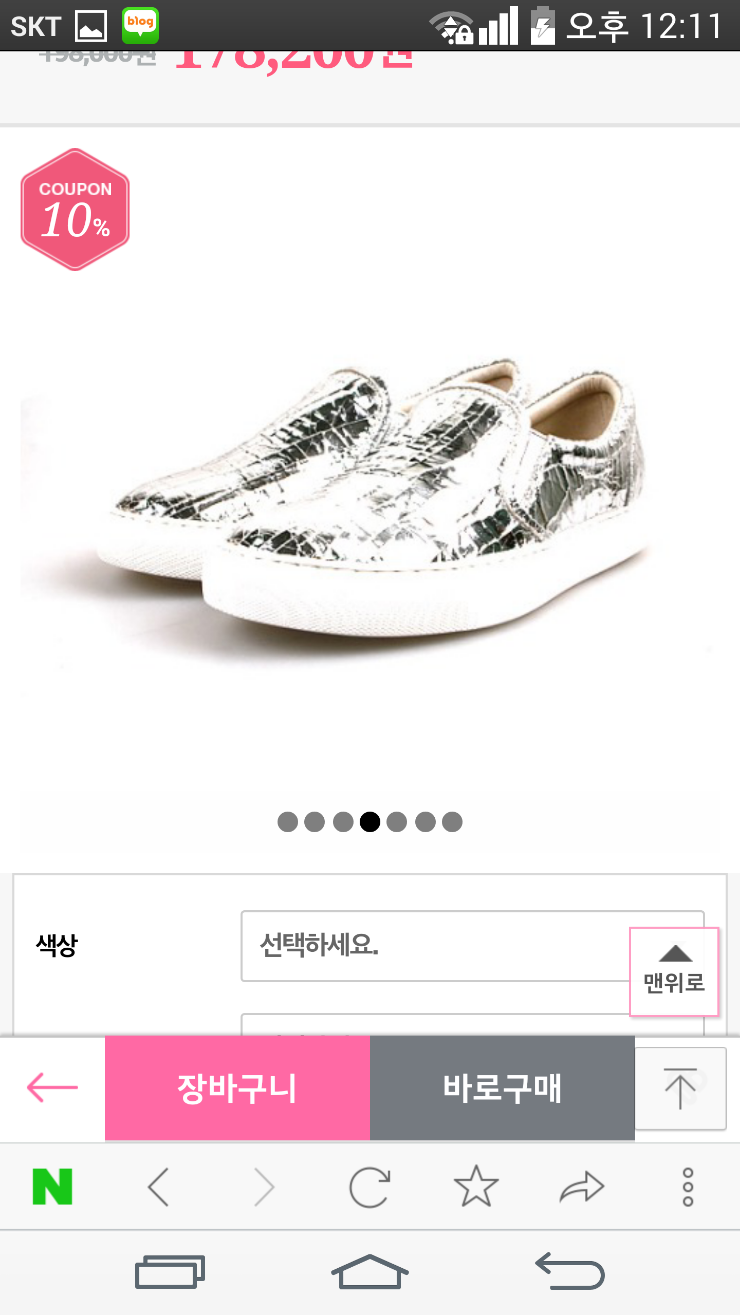The width and height of the screenshot is (740, 1315).
Task: Open the silver slip-on product image
Action: coord(370,500)
